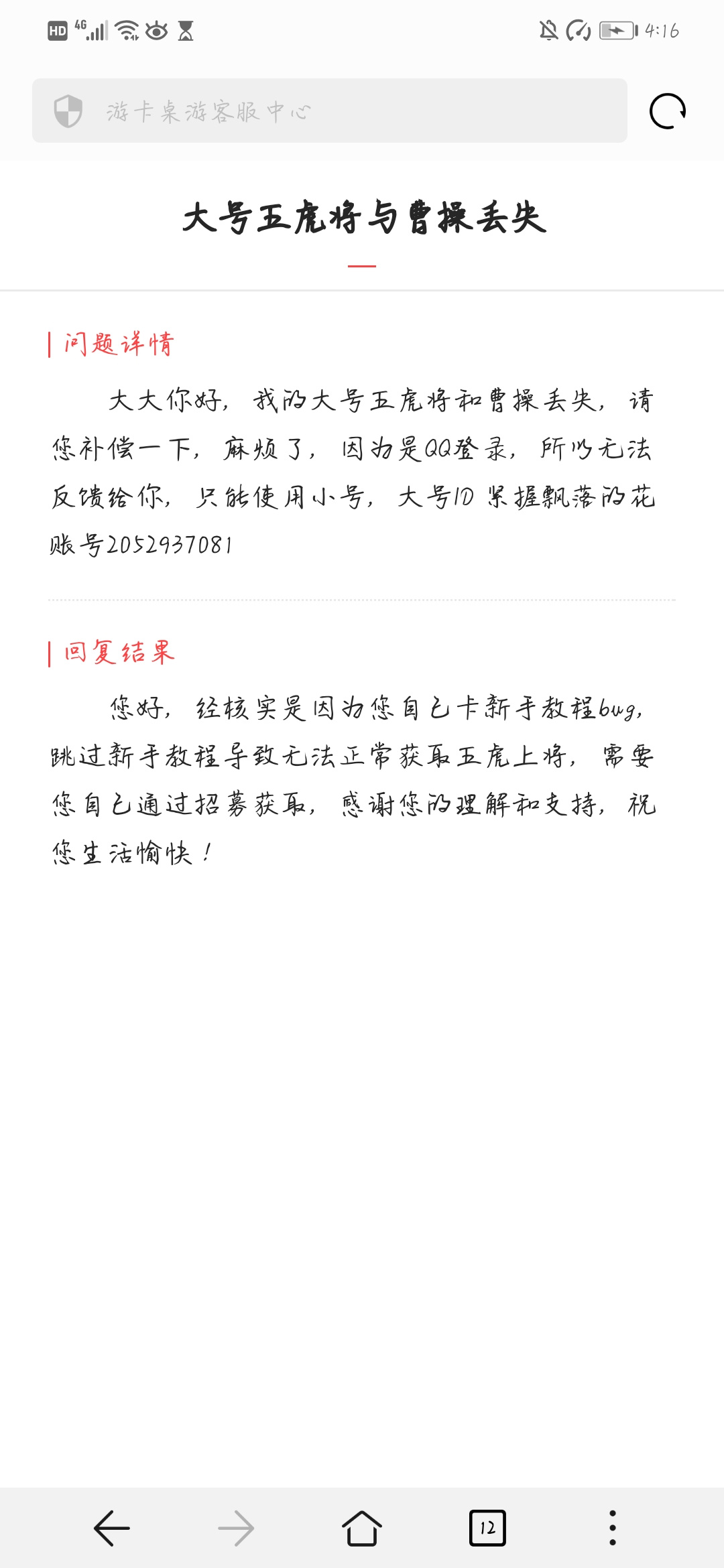
Task: Tap the address bar showing 游卡桌游客服中心
Action: pyautogui.click(x=330, y=111)
